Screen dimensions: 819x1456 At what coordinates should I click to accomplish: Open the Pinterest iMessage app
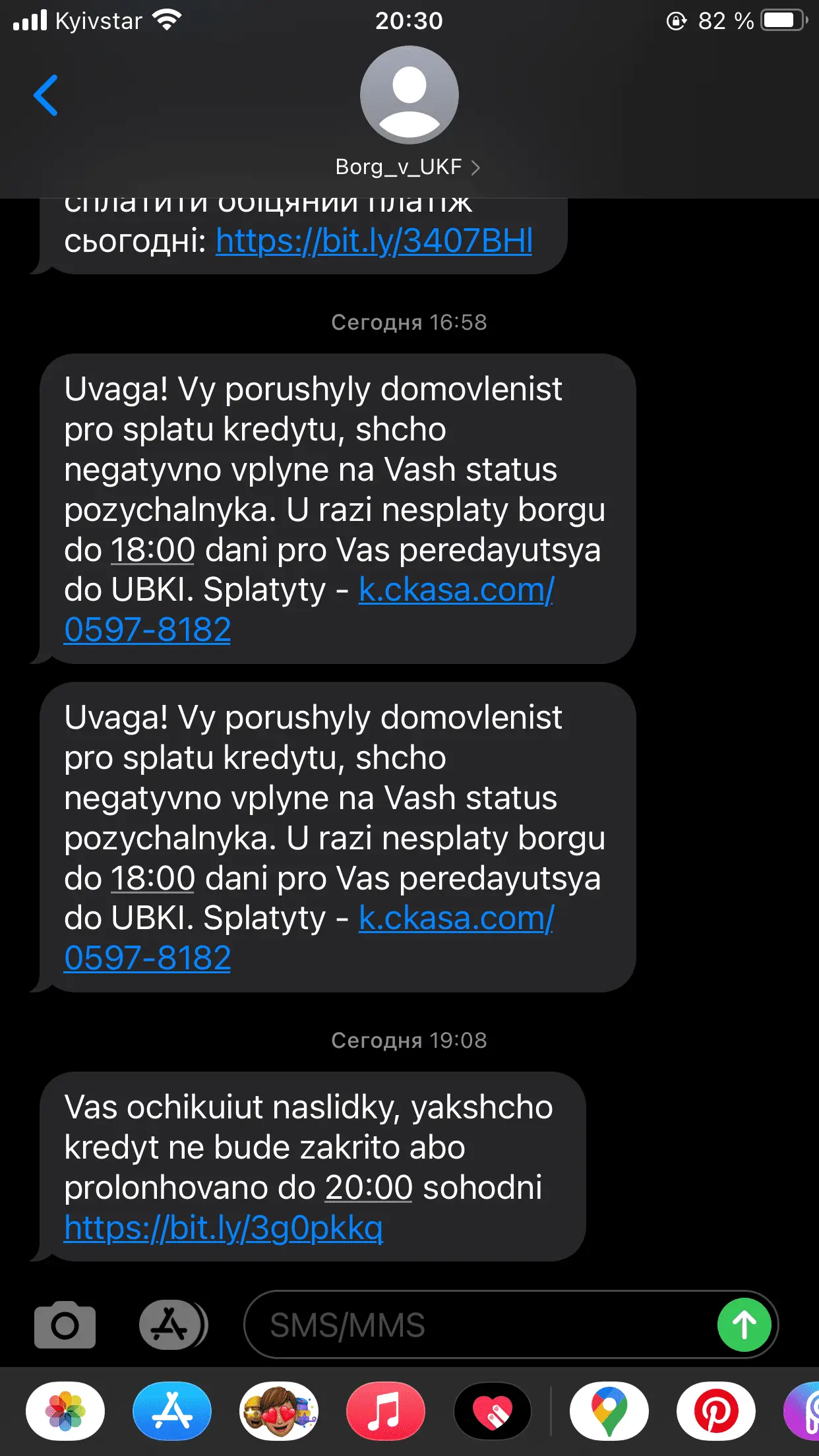716,1411
